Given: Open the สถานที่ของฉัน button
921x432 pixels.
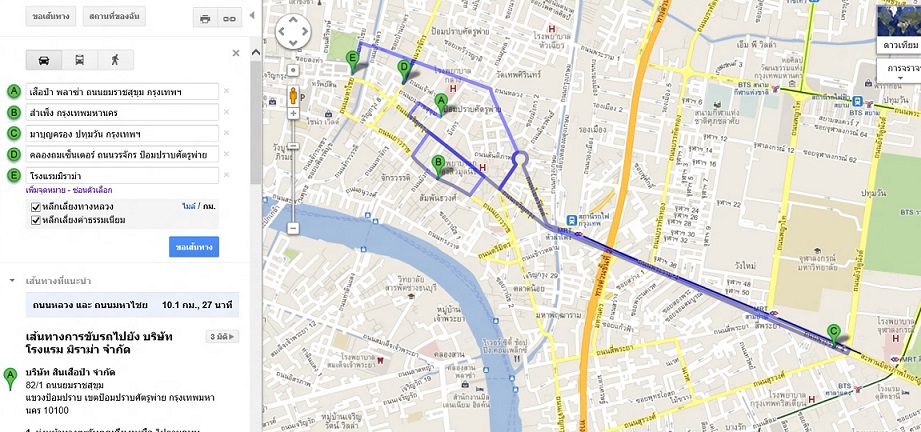Looking at the screenshot, I should (115, 18).
